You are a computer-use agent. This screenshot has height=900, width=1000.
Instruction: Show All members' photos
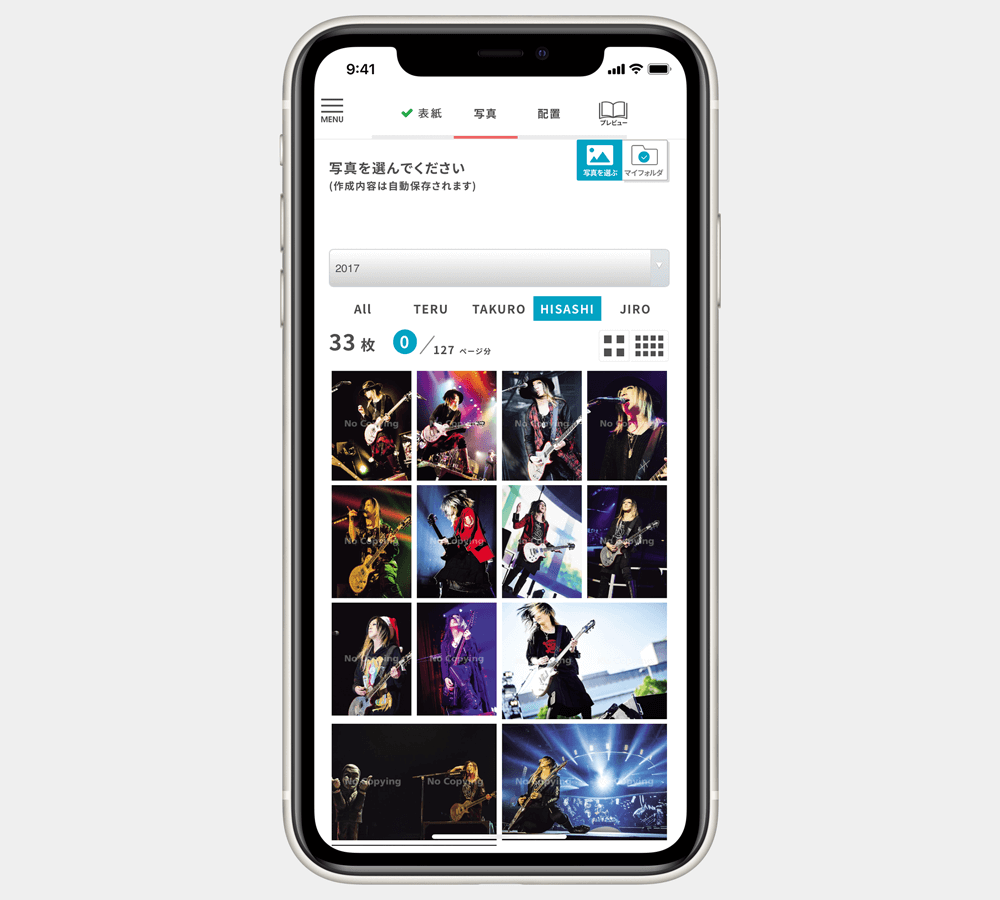click(x=362, y=309)
